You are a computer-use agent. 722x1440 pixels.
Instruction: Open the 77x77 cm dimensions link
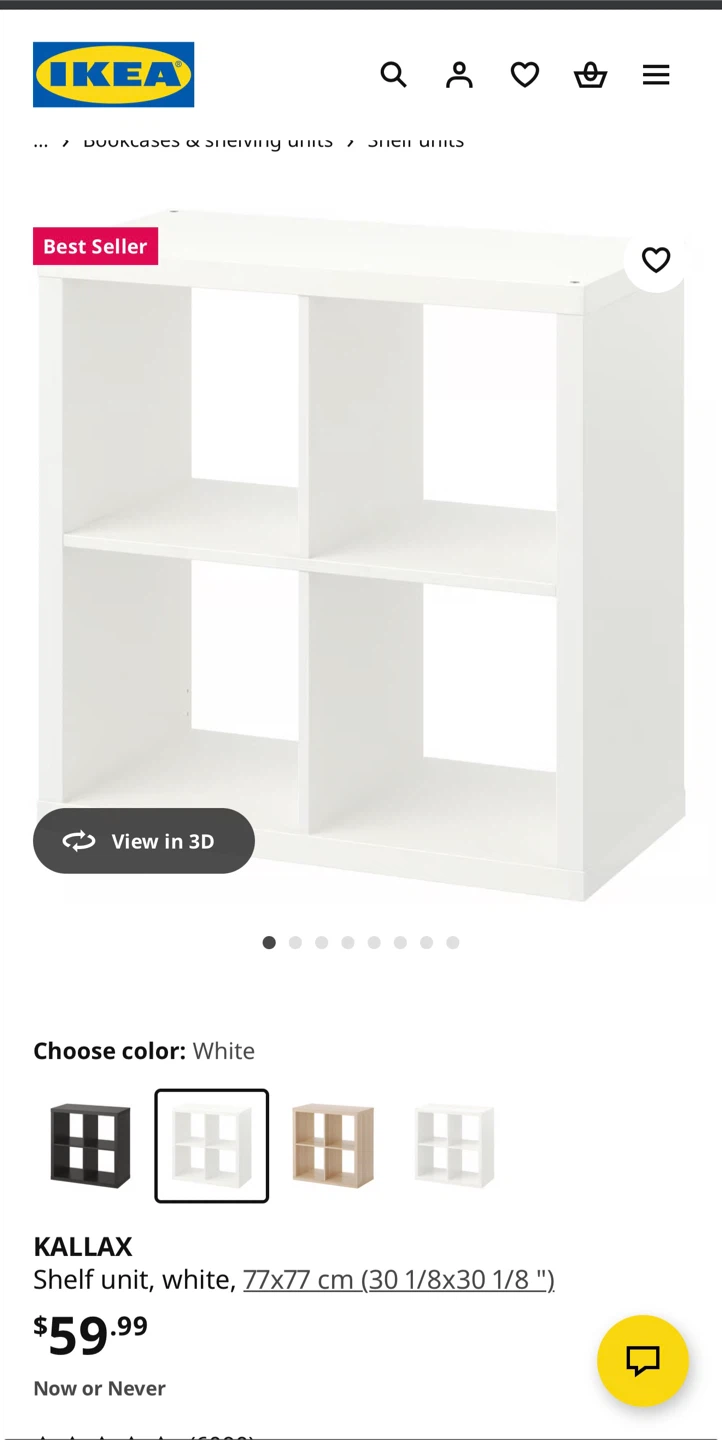[399, 1279]
